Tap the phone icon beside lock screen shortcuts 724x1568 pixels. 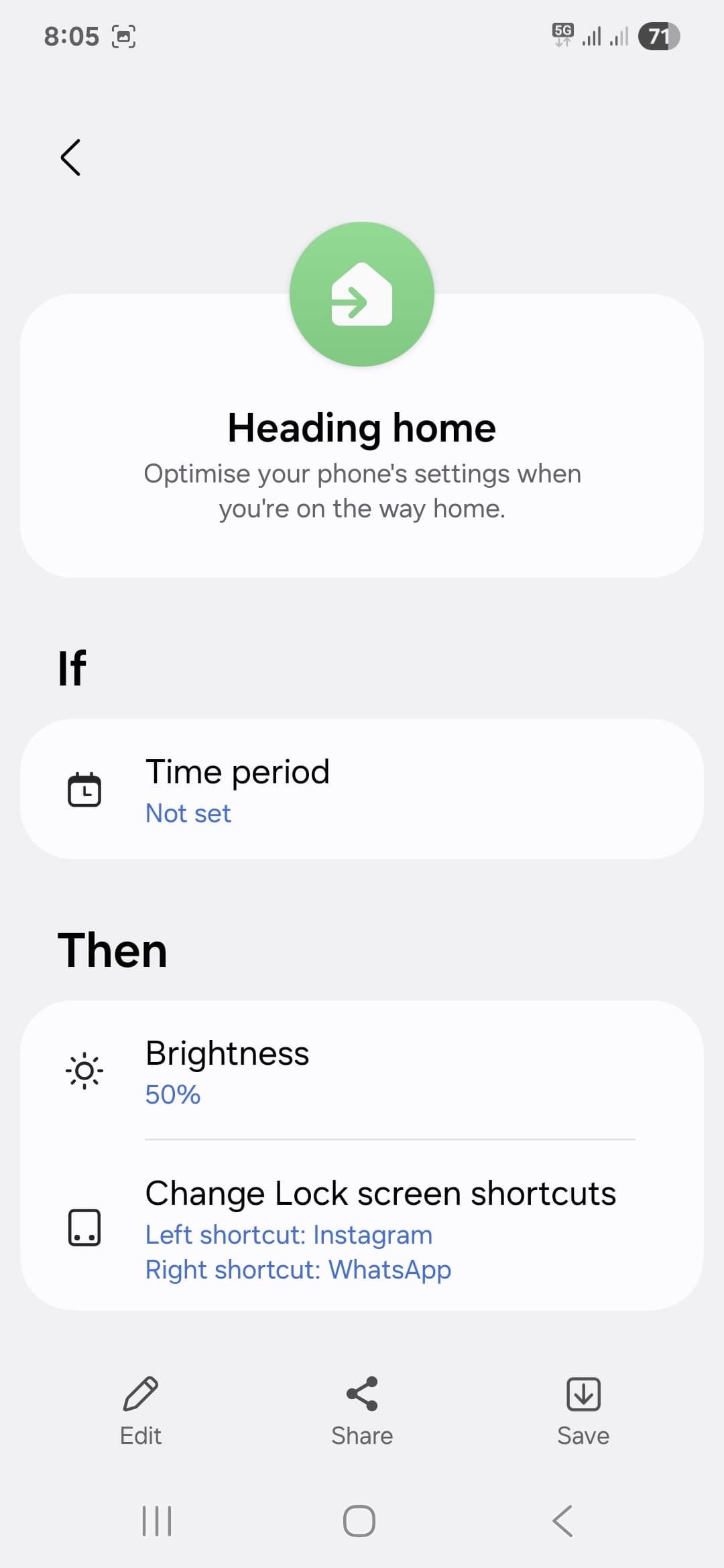click(x=84, y=1240)
